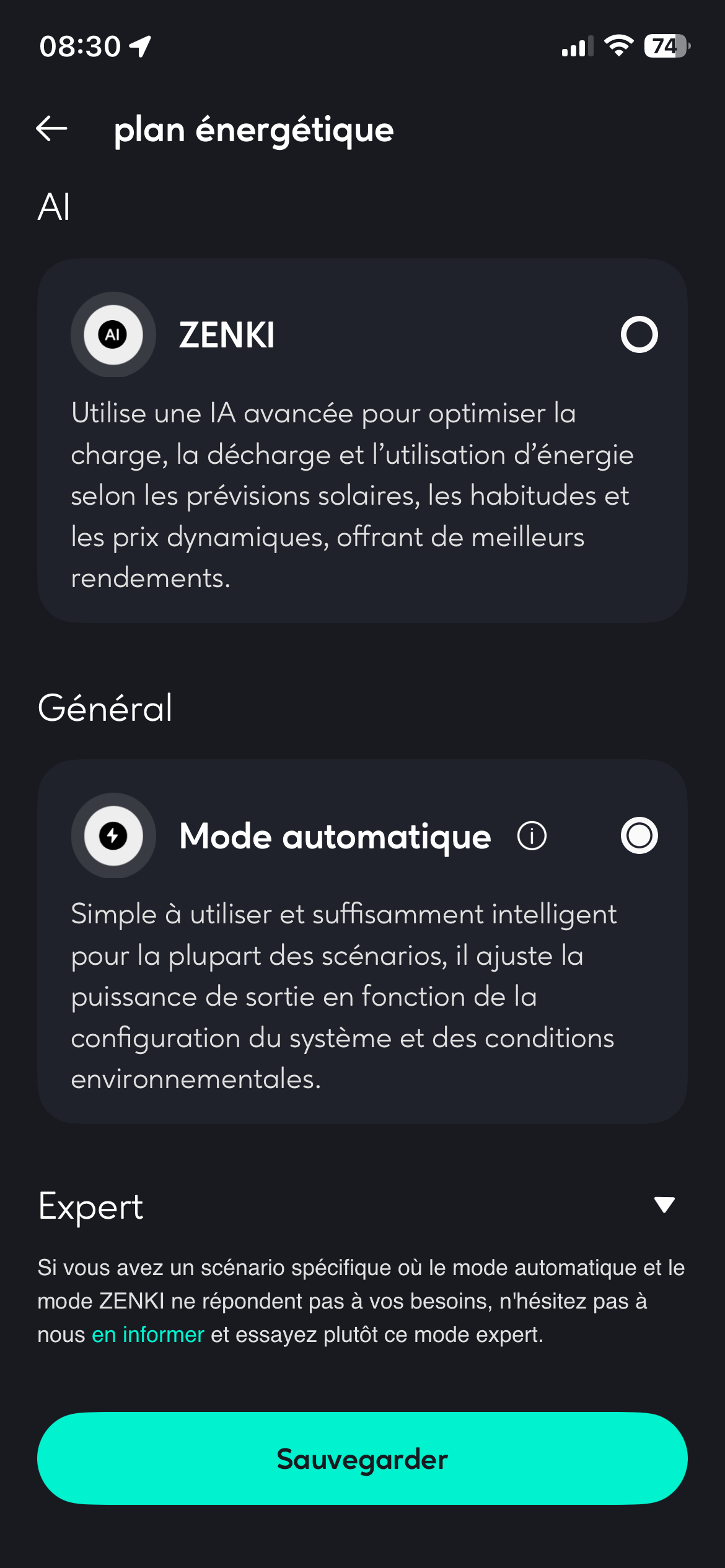Choose the Mode automatique radio button
Screen dimensions: 725x1568
[x=639, y=835]
